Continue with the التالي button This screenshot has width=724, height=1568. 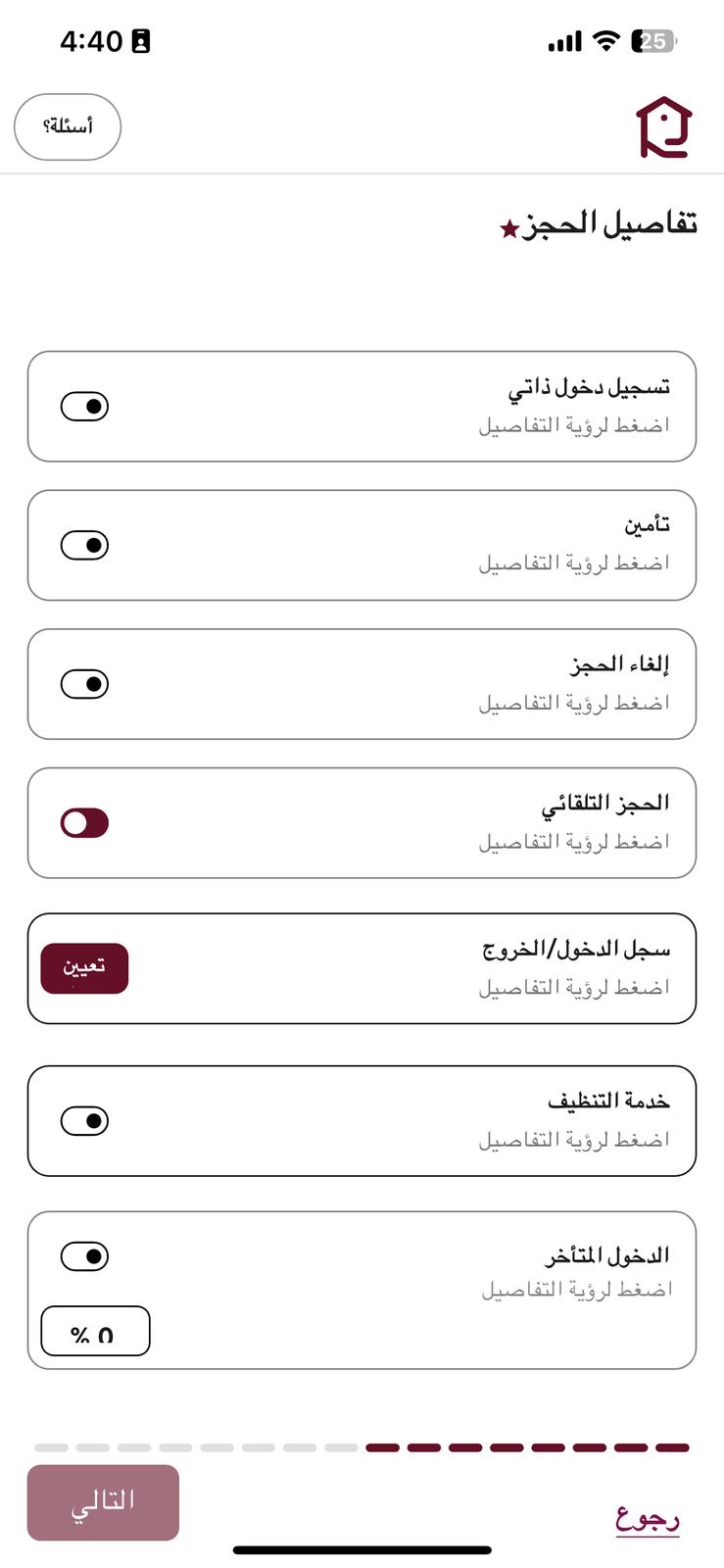click(x=103, y=1502)
